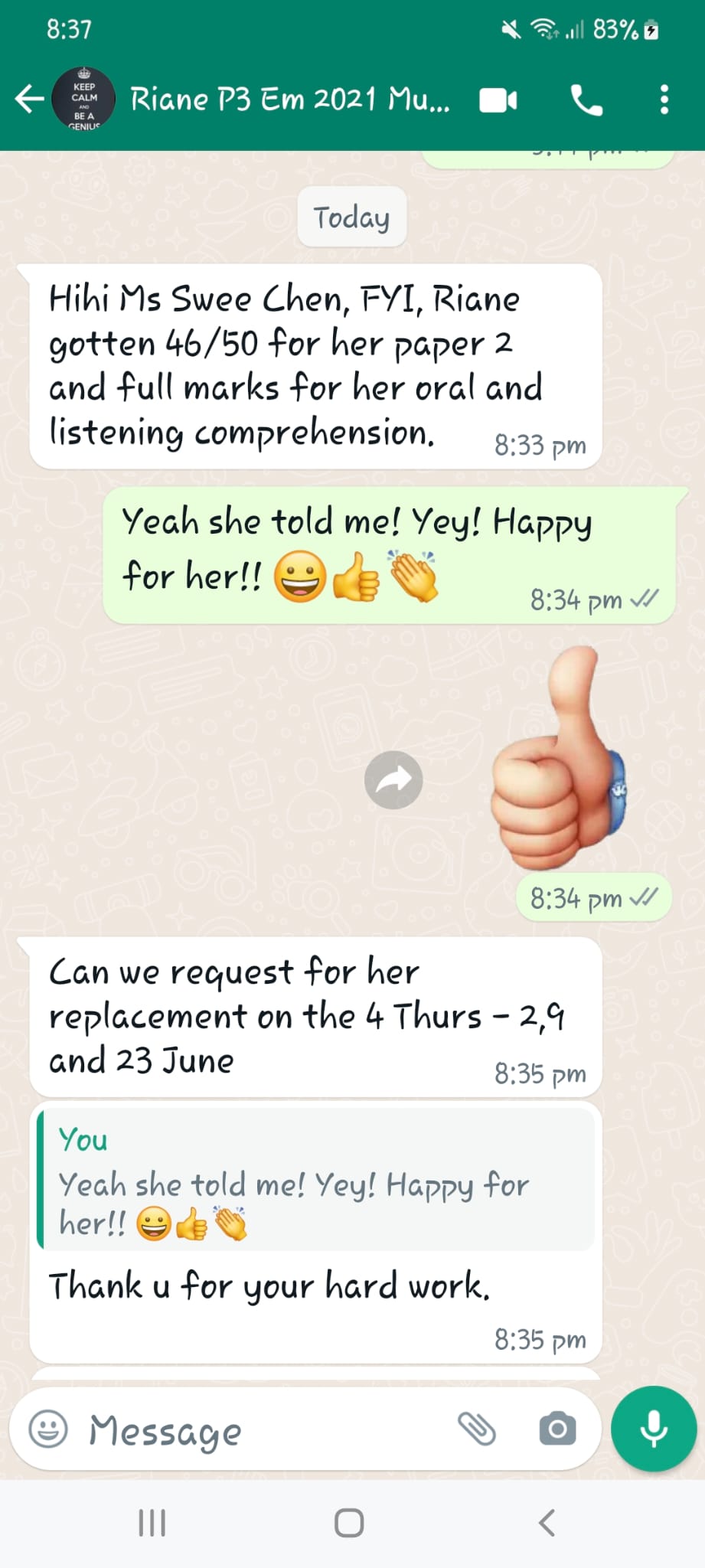
Task: Attach a file with the paperclip
Action: (x=477, y=1429)
